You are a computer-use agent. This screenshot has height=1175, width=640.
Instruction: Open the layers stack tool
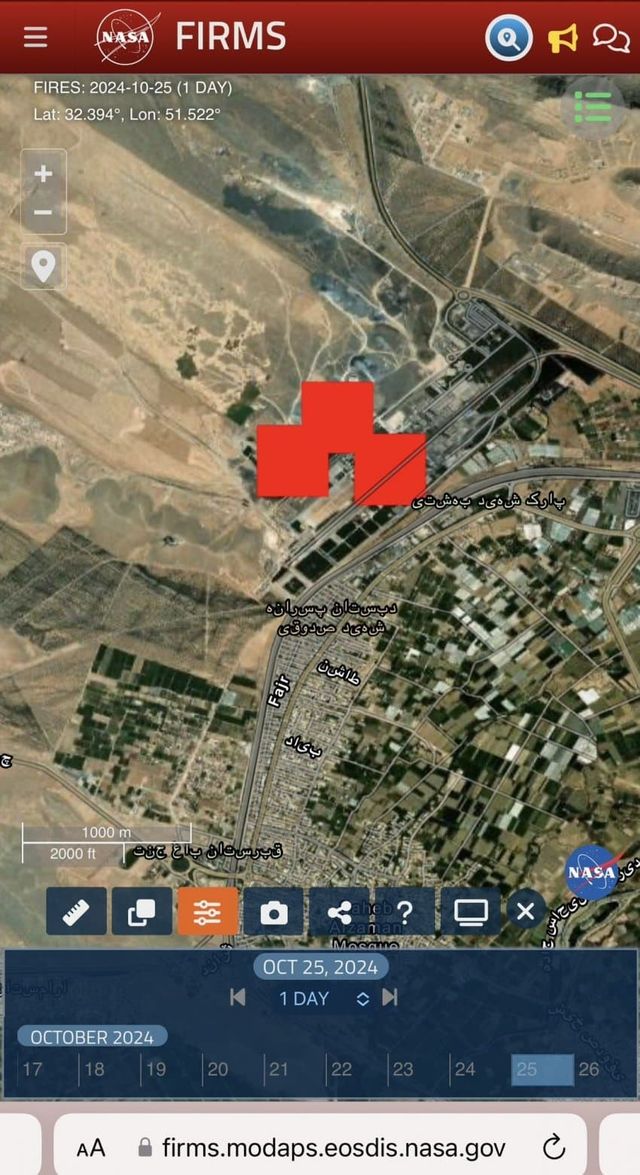141,912
